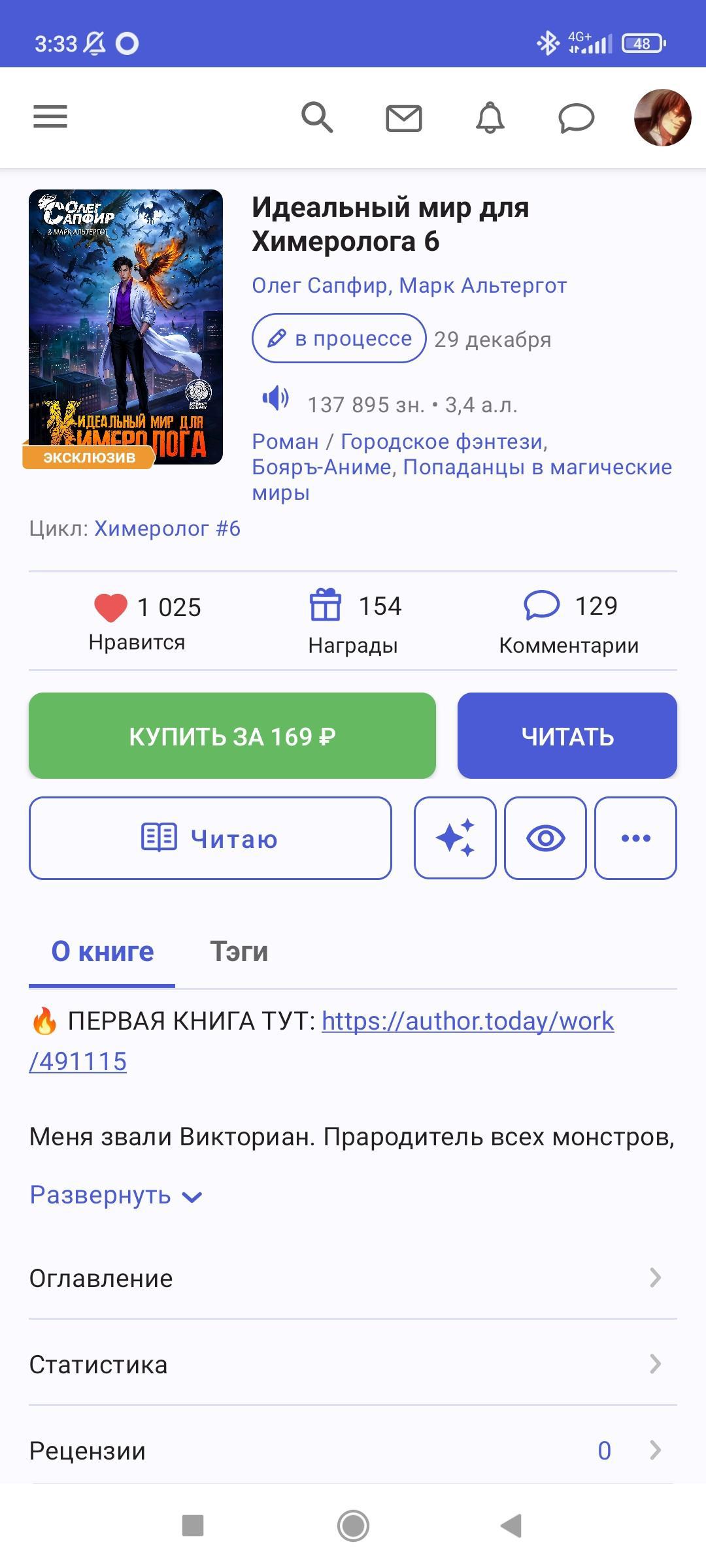
Task: Open the Награды gift section
Action: click(353, 621)
